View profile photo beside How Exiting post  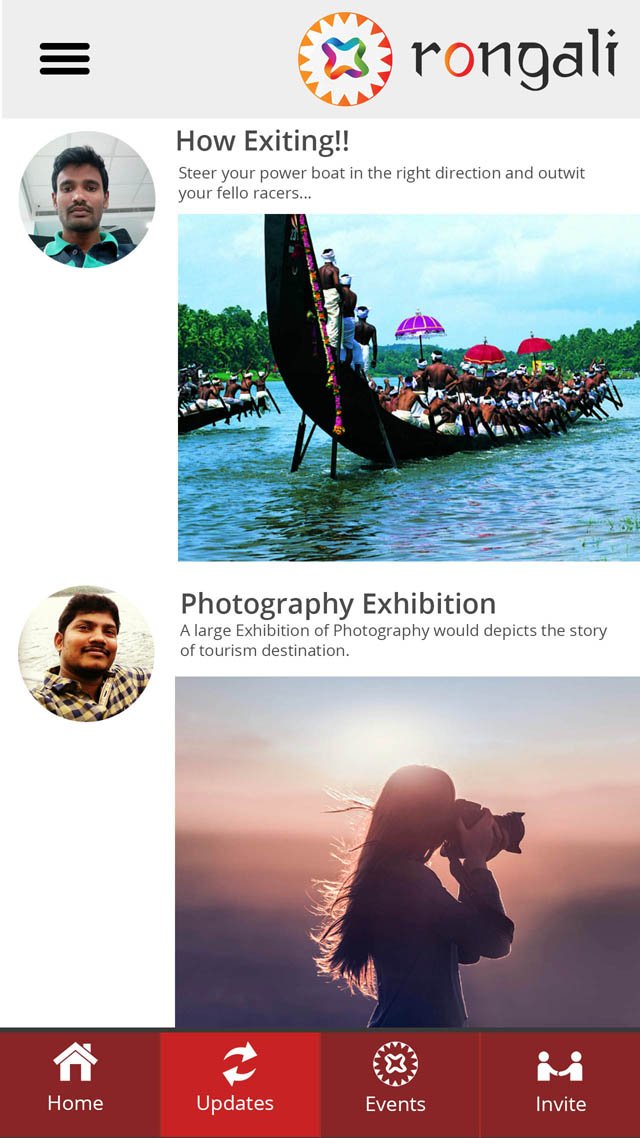click(87, 199)
